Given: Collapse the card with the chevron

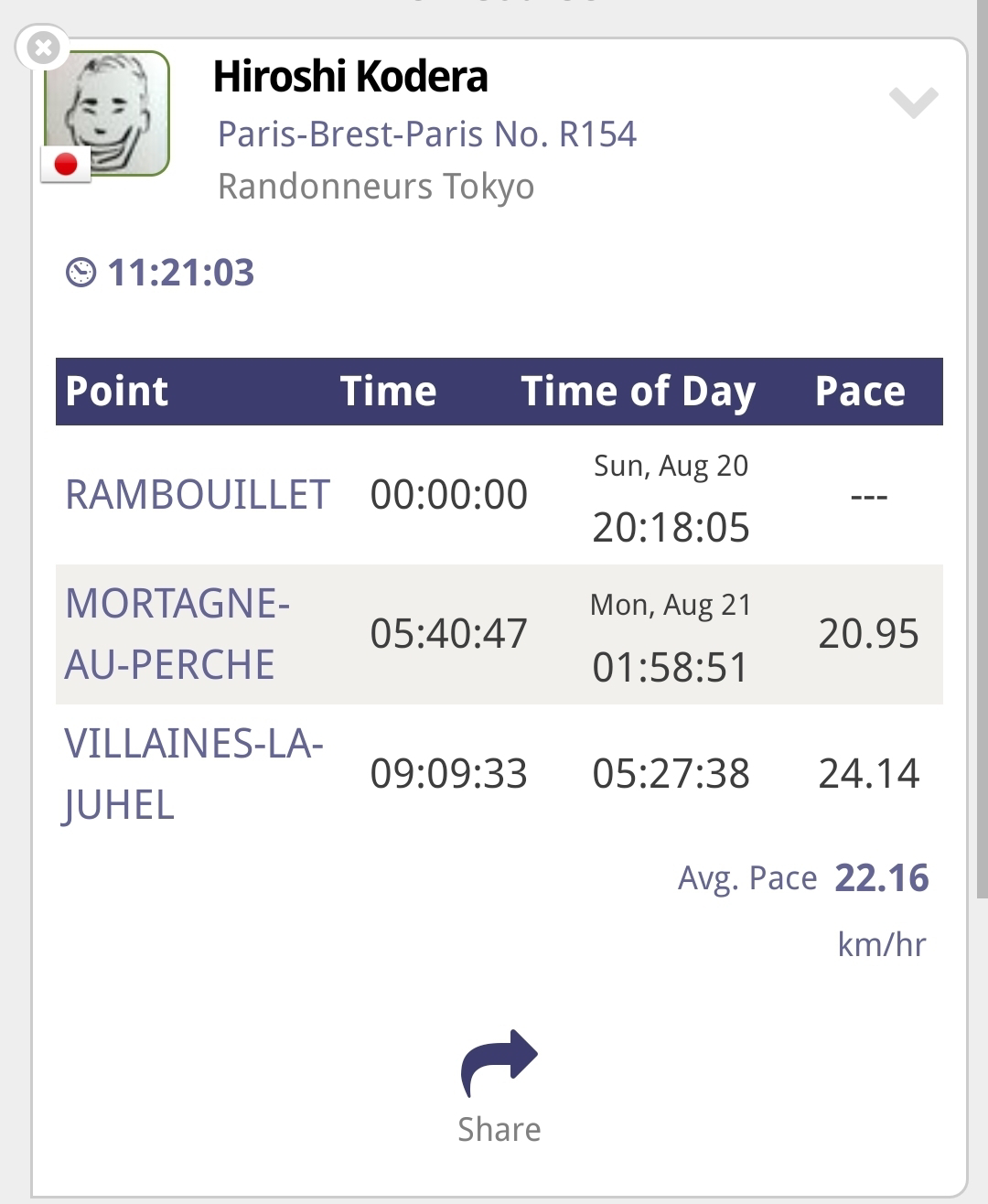Looking at the screenshot, I should click(913, 102).
